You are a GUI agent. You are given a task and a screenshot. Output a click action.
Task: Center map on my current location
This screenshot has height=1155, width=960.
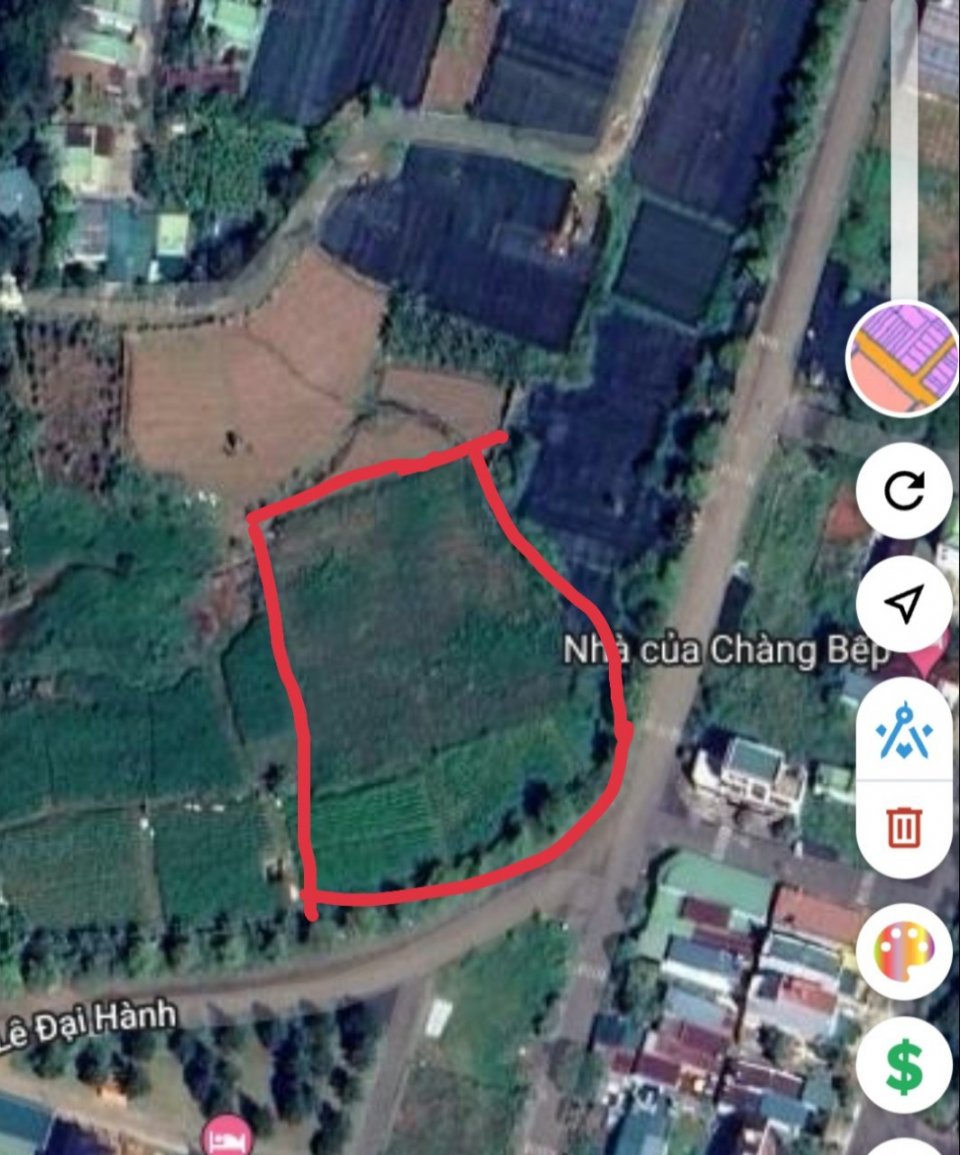[x=904, y=603]
